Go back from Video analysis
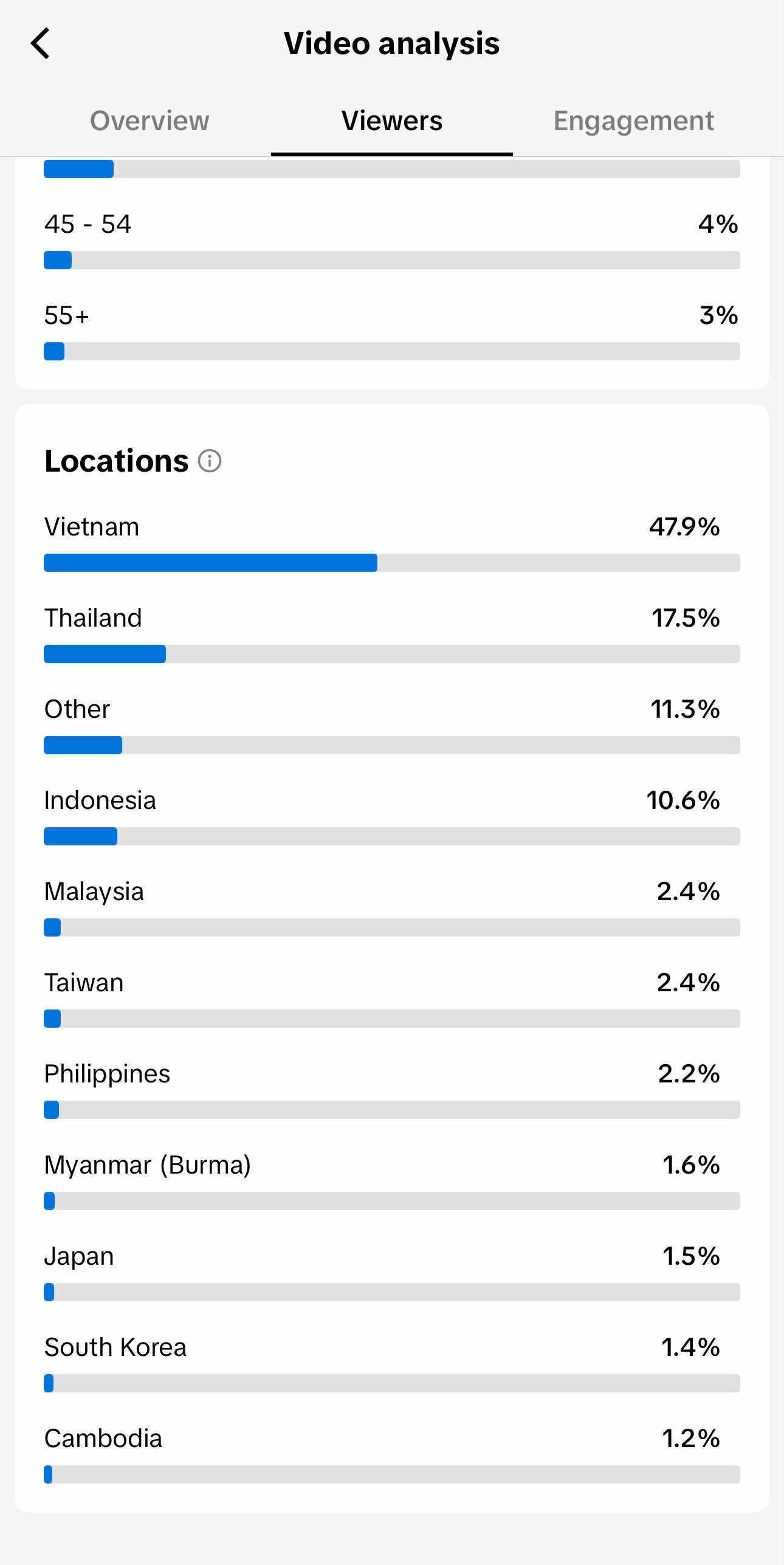 click(x=40, y=44)
